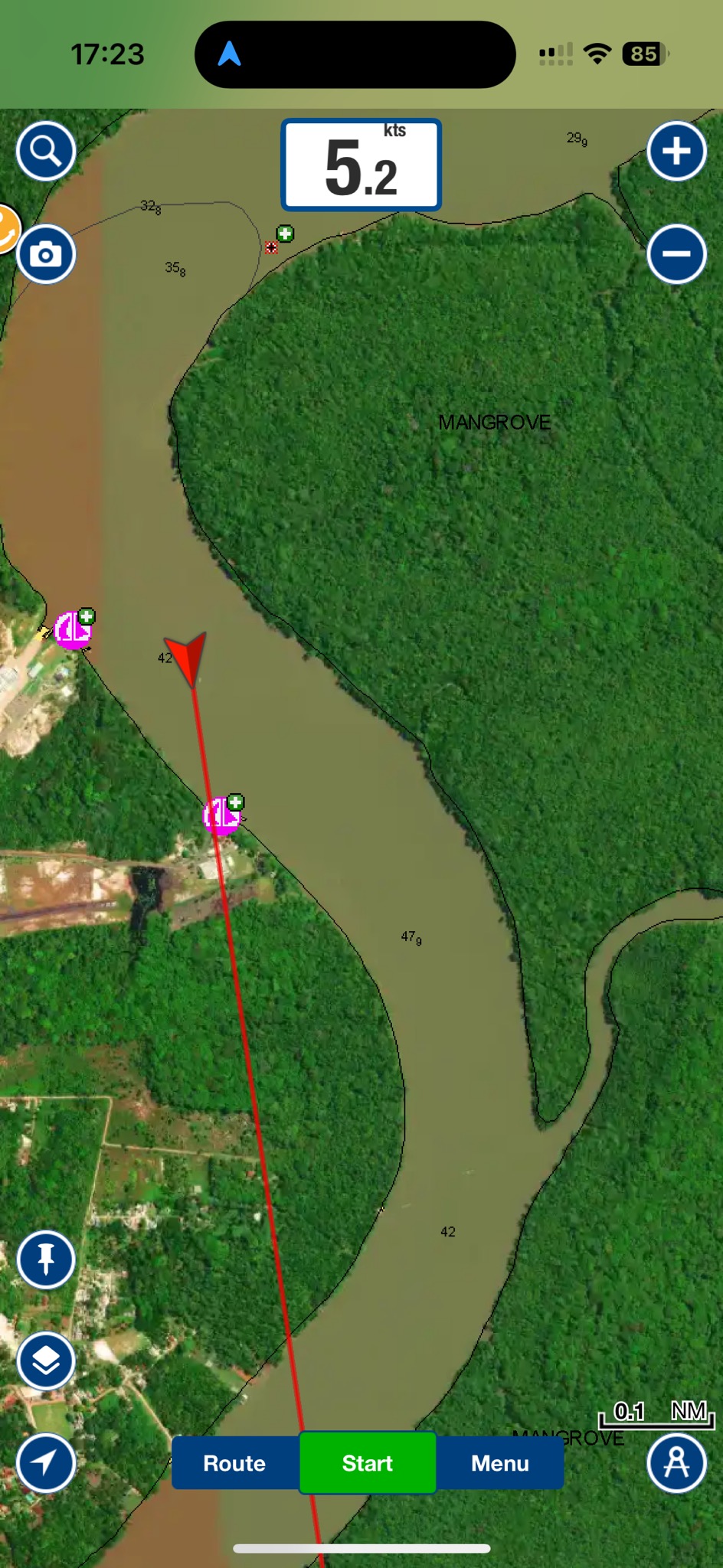Tap the camera button
Image resolution: width=723 pixels, height=1568 pixels.
point(46,254)
